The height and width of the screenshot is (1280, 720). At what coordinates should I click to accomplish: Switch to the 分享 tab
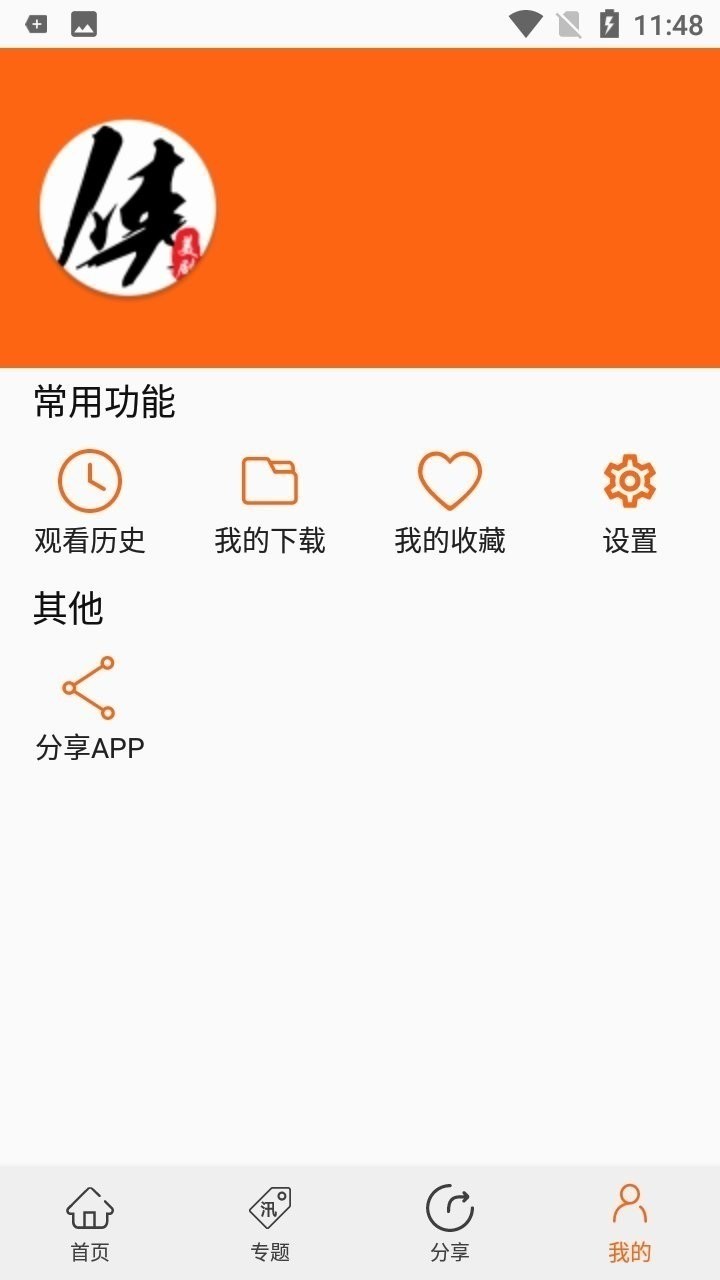click(450, 1223)
